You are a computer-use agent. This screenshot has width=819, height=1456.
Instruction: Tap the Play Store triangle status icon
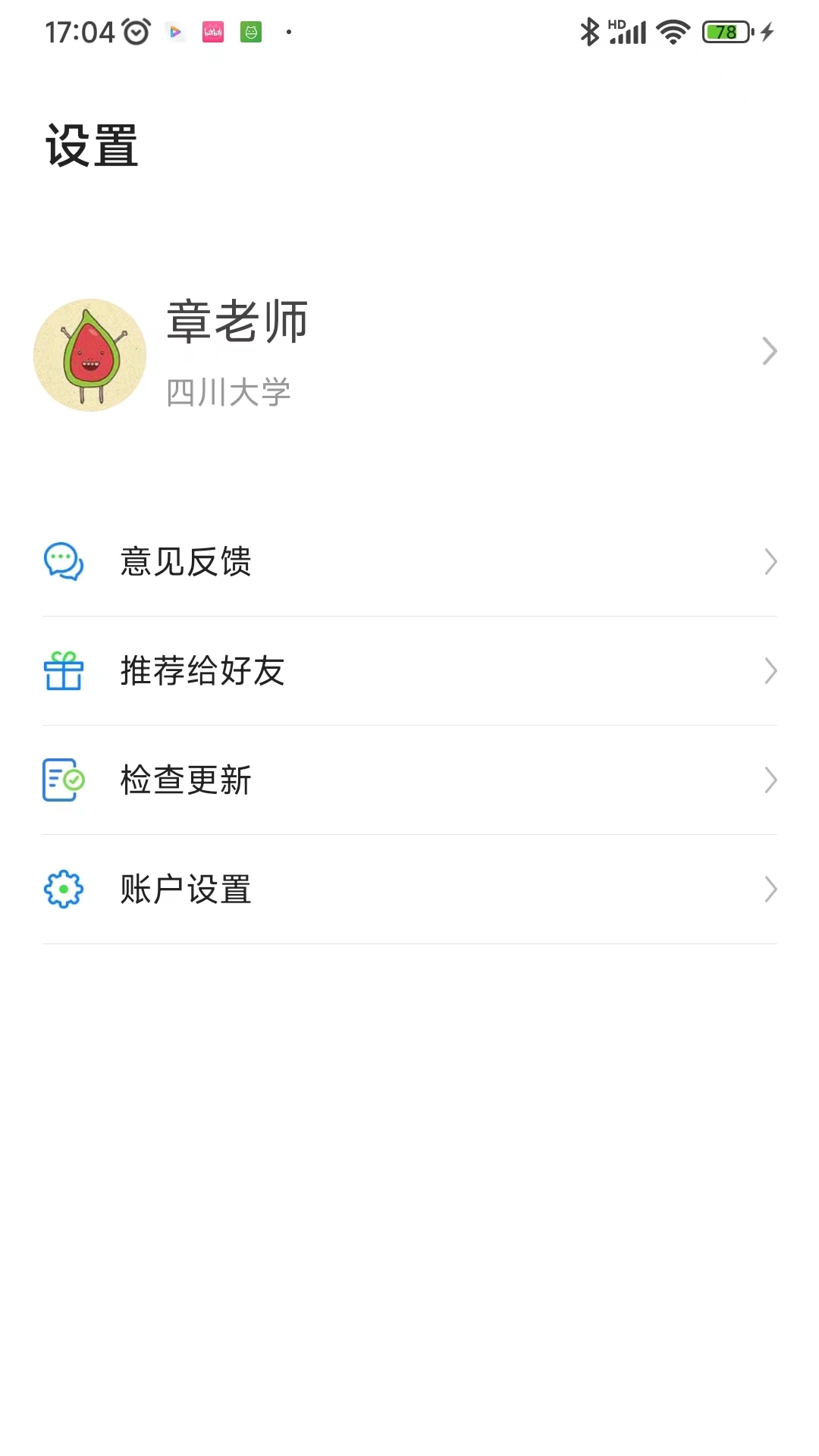tap(173, 32)
